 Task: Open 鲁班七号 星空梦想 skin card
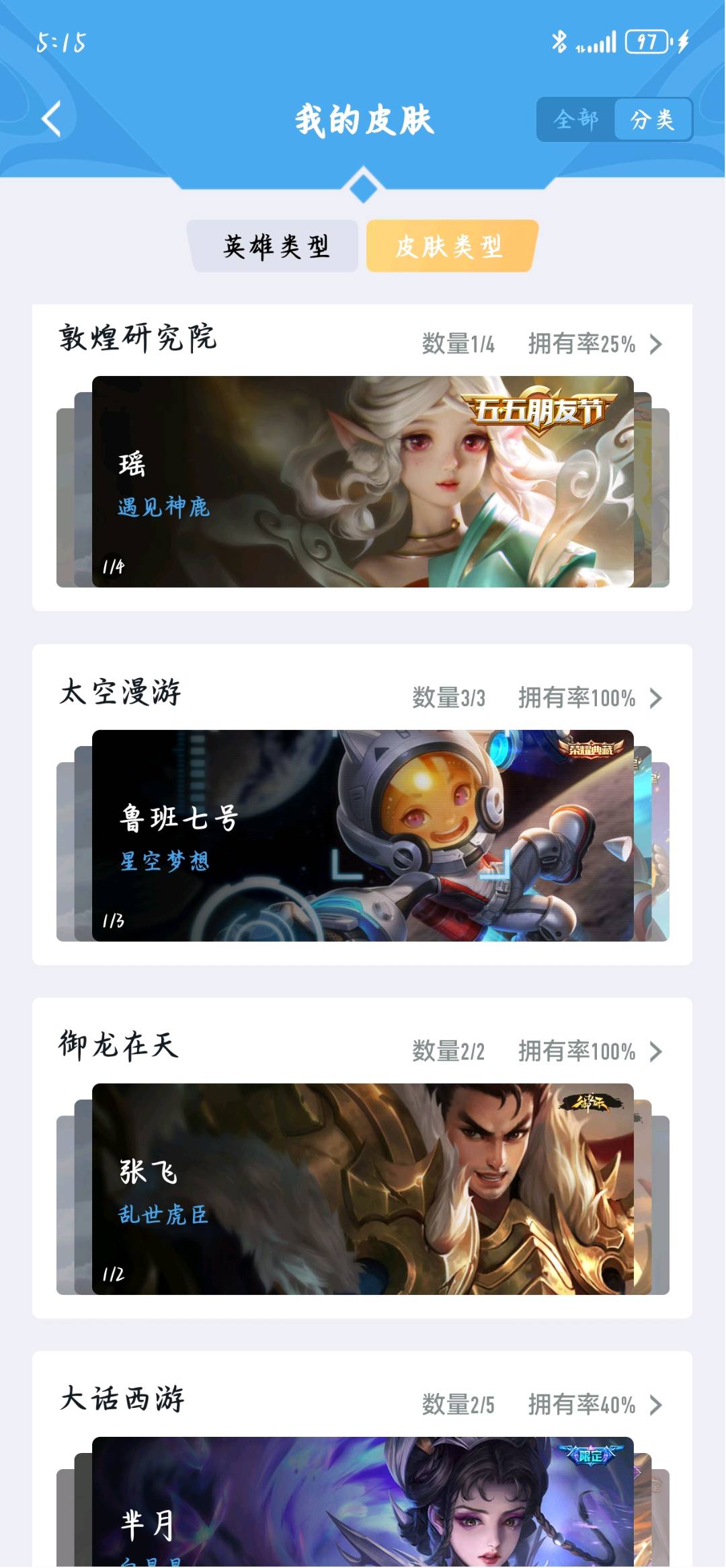(363, 835)
